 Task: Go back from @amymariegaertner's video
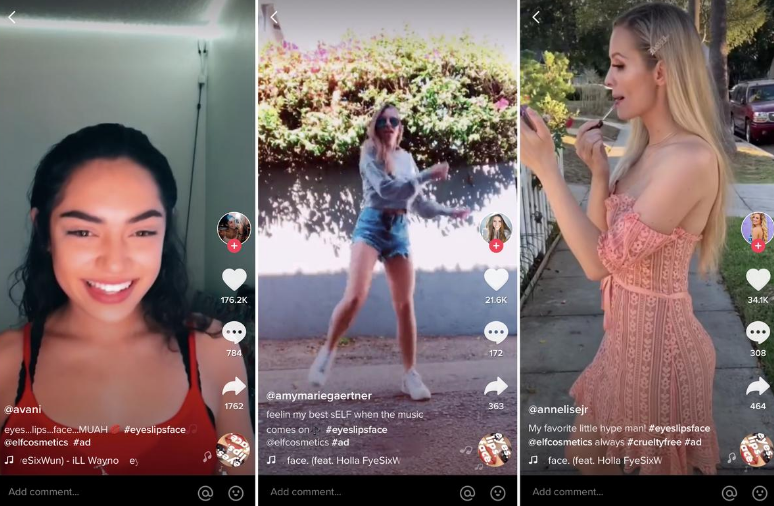[274, 17]
